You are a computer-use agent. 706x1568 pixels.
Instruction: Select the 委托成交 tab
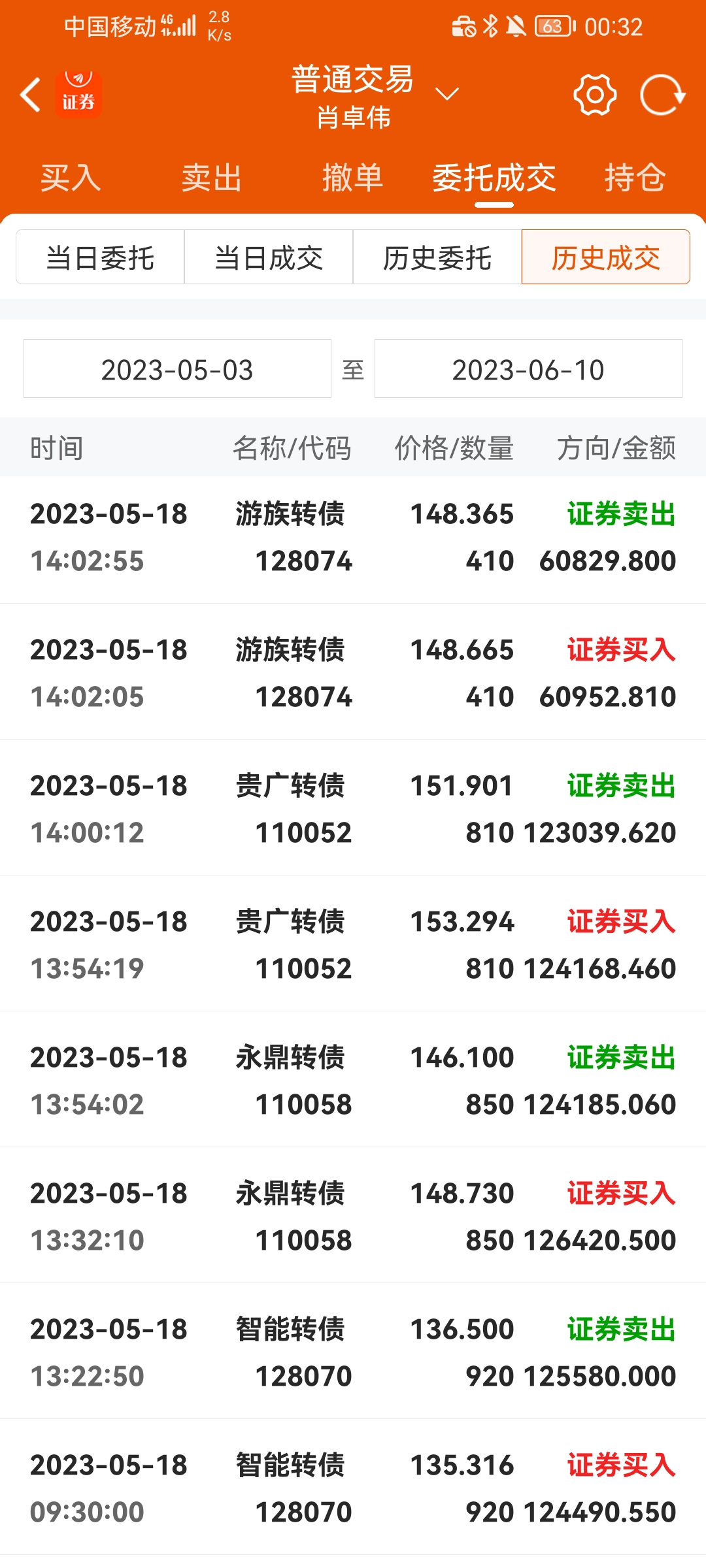[x=494, y=178]
